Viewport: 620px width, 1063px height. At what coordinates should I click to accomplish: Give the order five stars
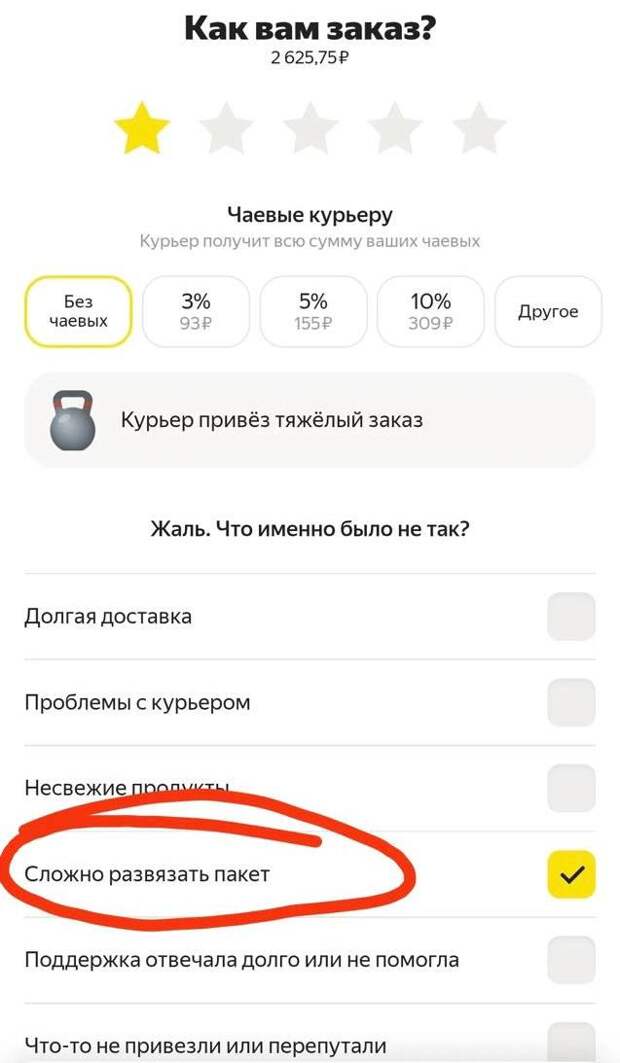pyautogui.click(x=479, y=128)
